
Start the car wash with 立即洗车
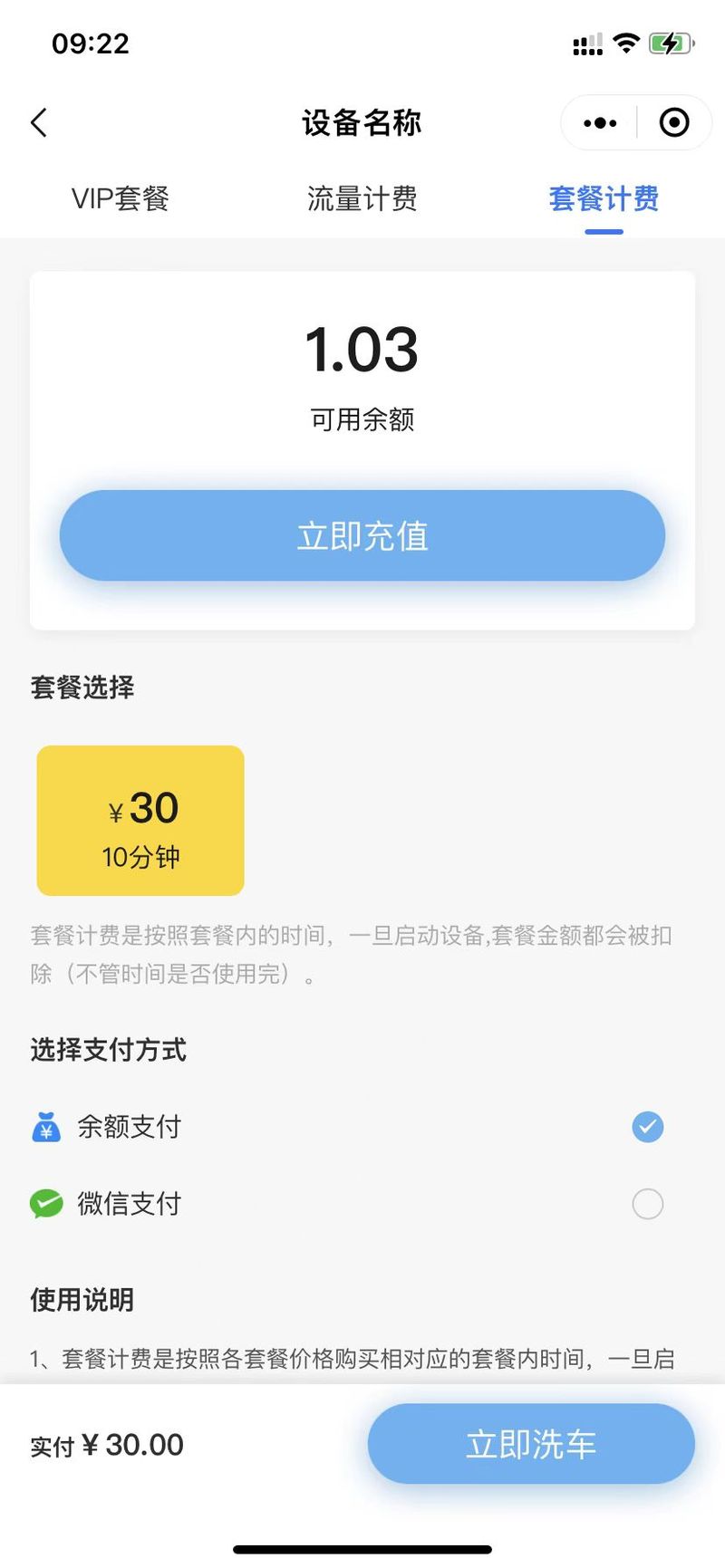coord(531,1444)
